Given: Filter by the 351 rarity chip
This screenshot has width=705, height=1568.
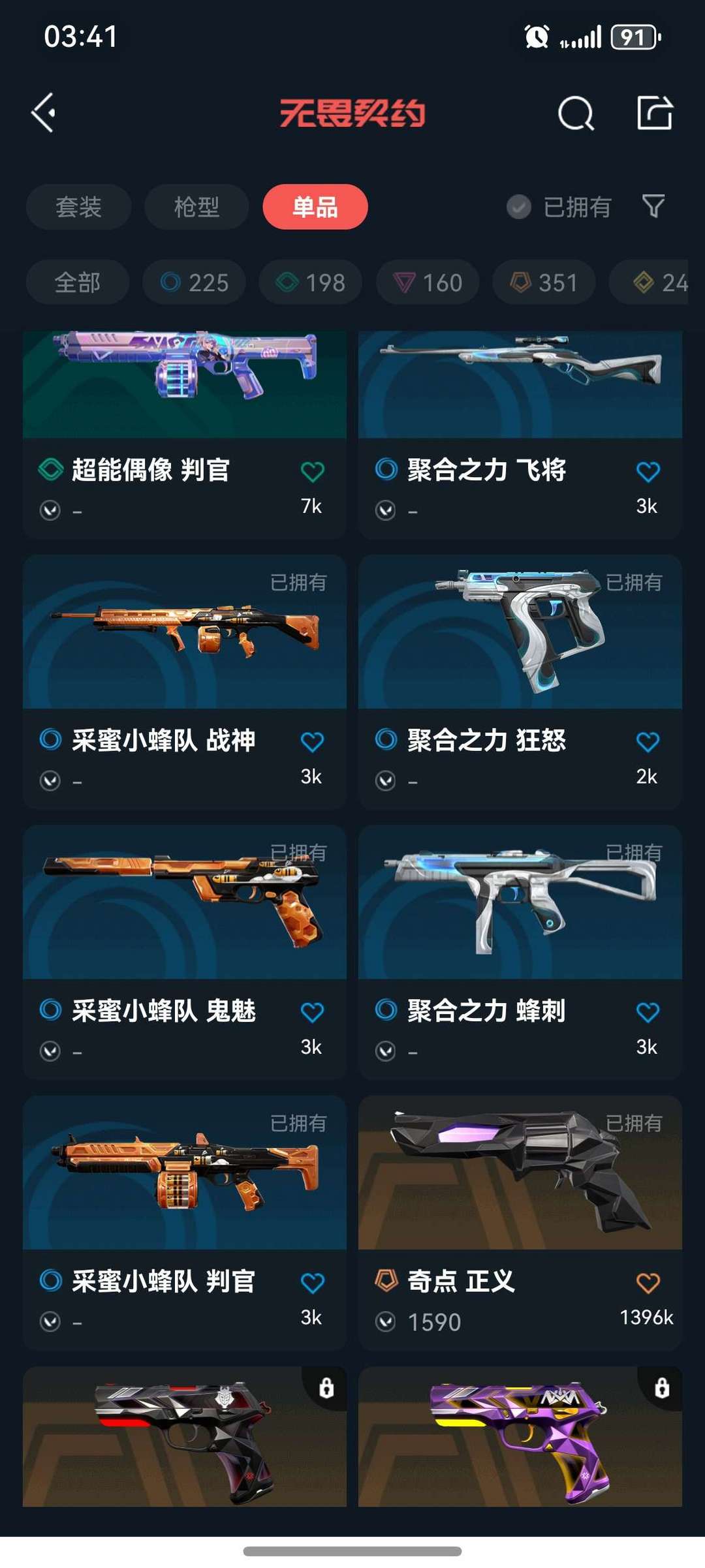Looking at the screenshot, I should [x=544, y=283].
